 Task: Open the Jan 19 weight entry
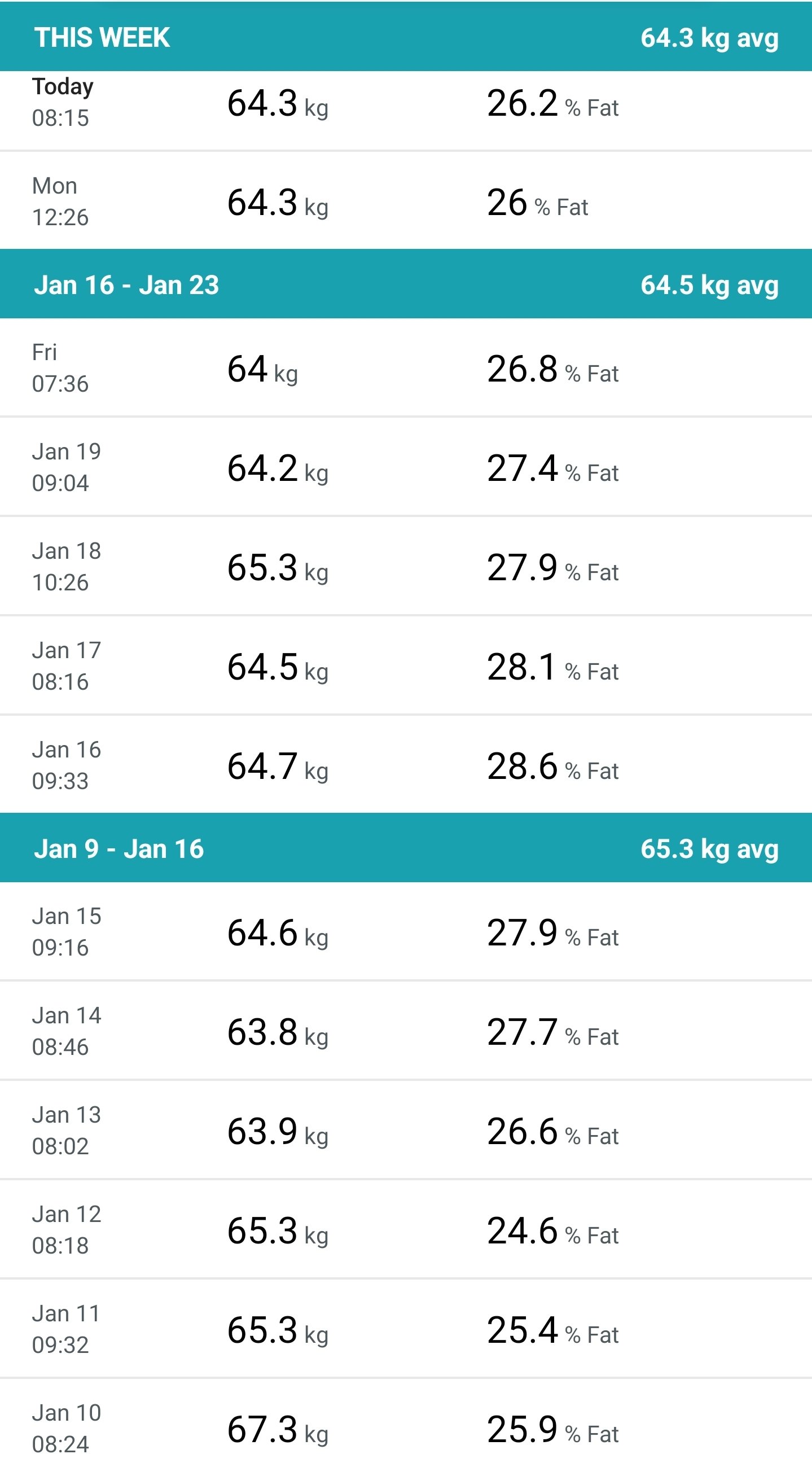pos(406,467)
